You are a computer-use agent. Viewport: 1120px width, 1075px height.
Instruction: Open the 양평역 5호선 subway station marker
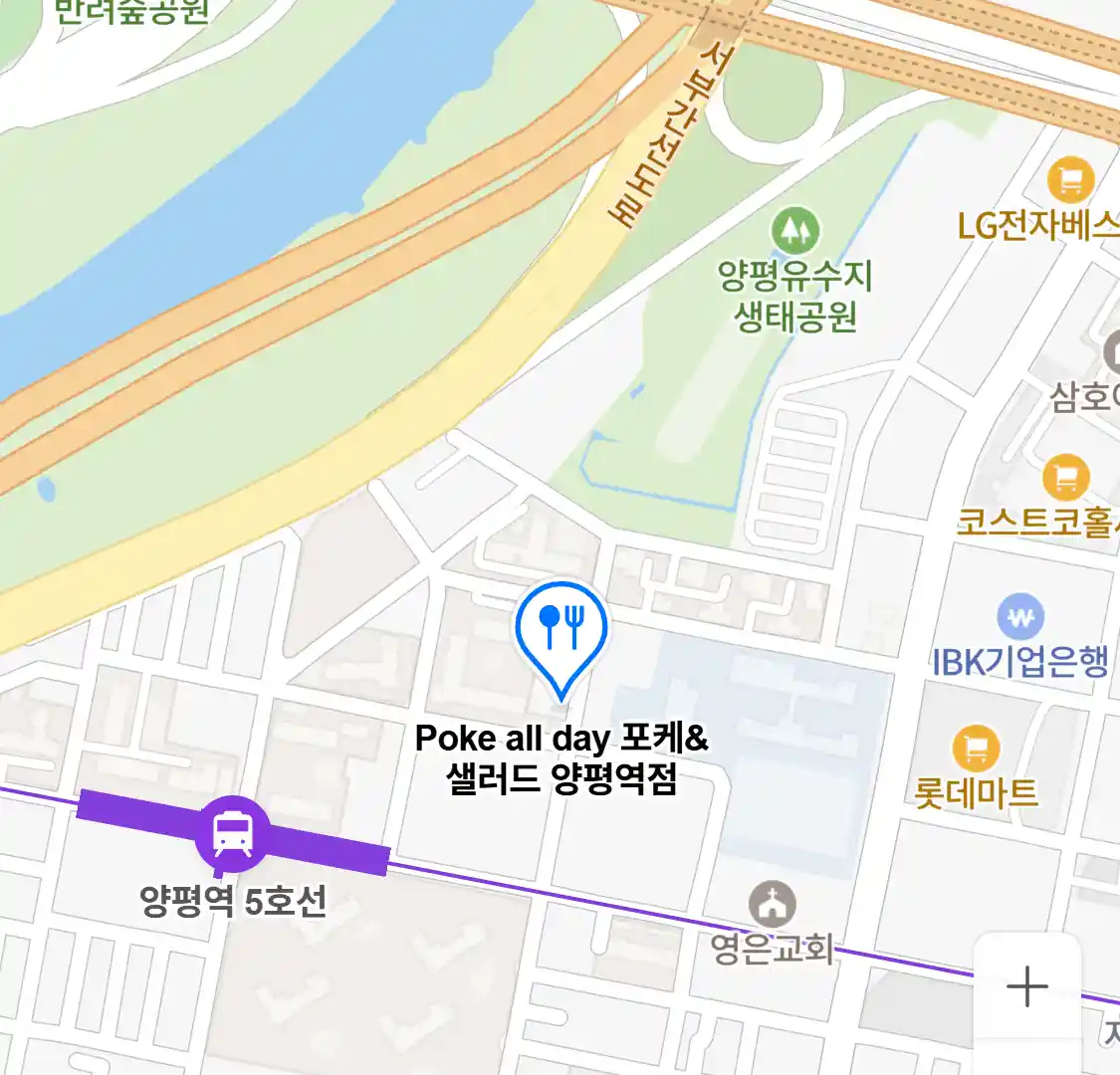(232, 833)
